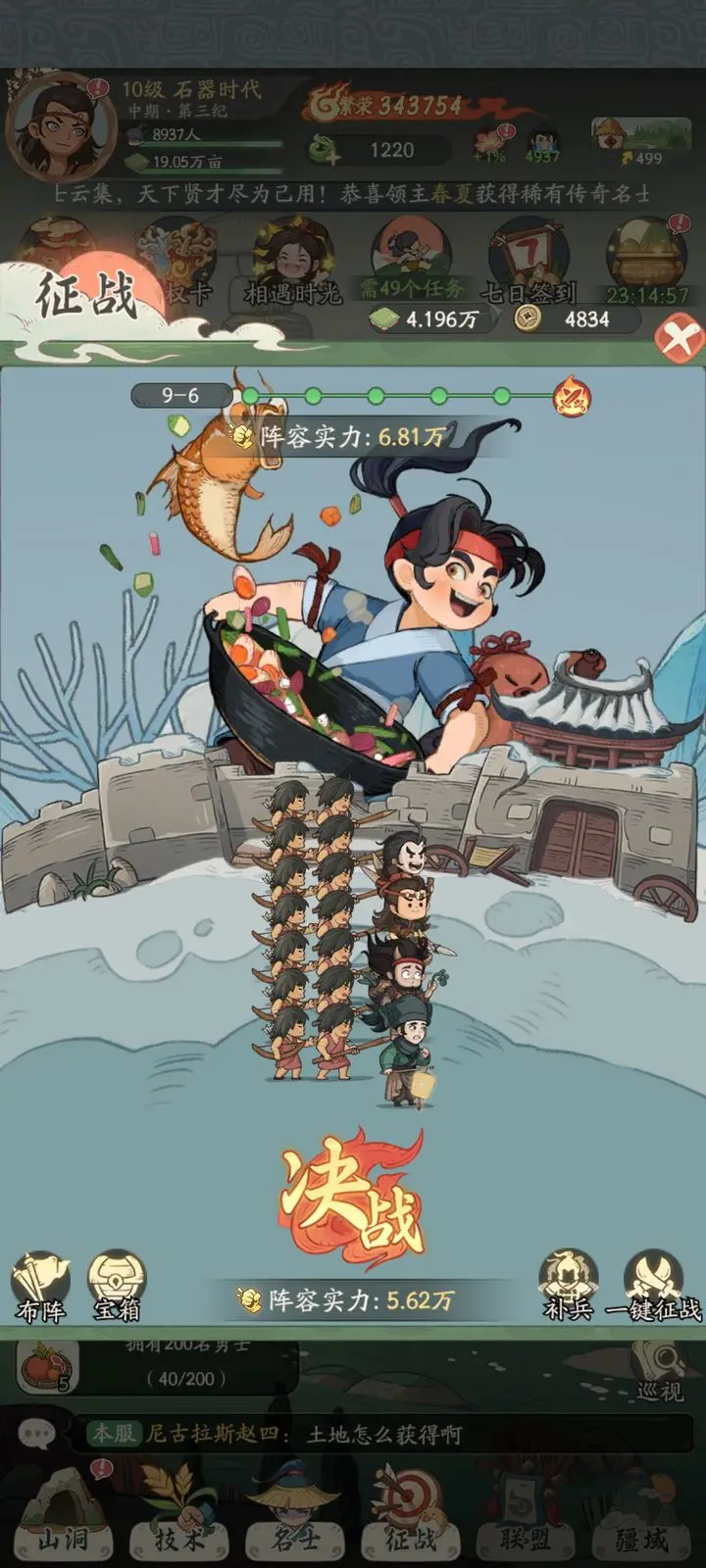This screenshot has width=706, height=1568.
Task: Close the 征战 battle panel
Action: point(679,340)
